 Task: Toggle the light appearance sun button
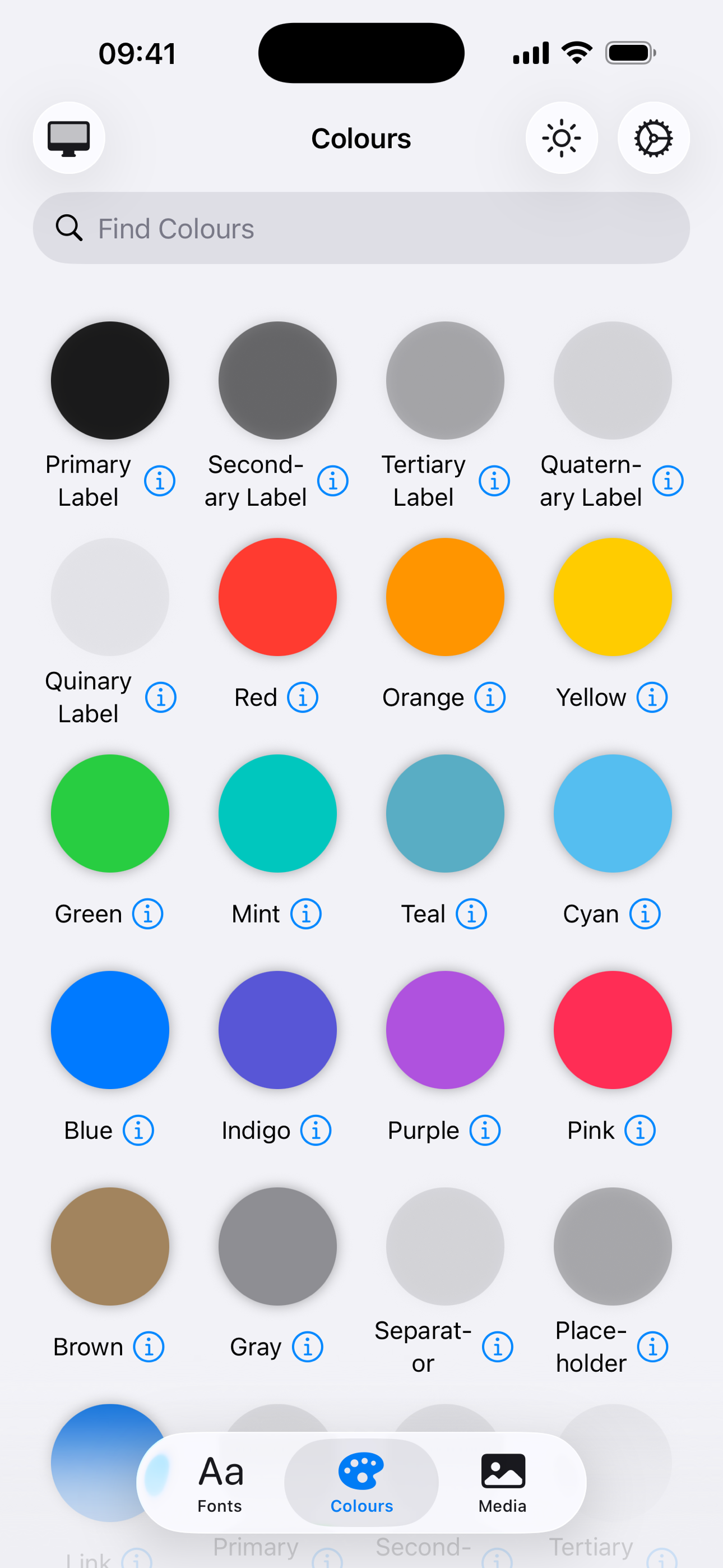coord(561,138)
